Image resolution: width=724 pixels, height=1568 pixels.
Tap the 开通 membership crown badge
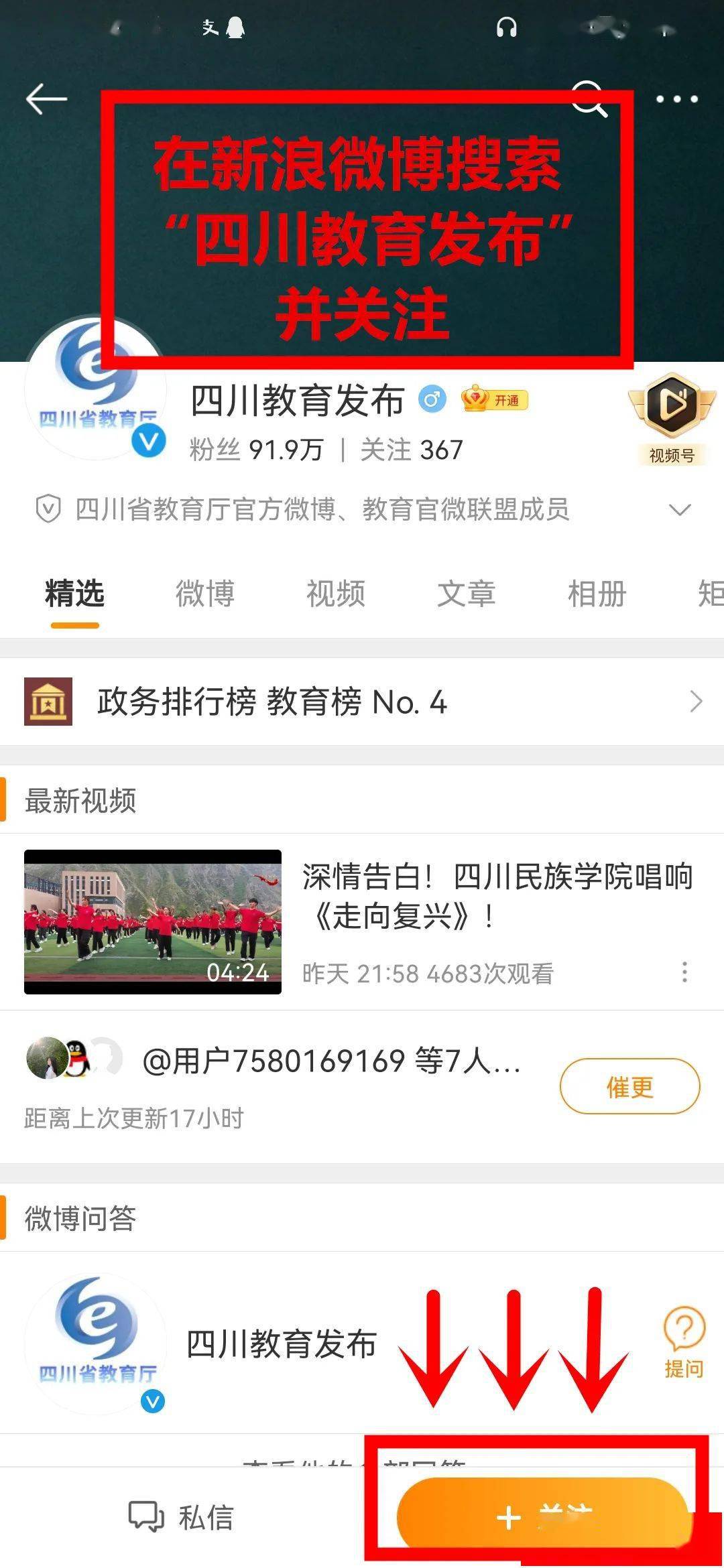[x=495, y=400]
